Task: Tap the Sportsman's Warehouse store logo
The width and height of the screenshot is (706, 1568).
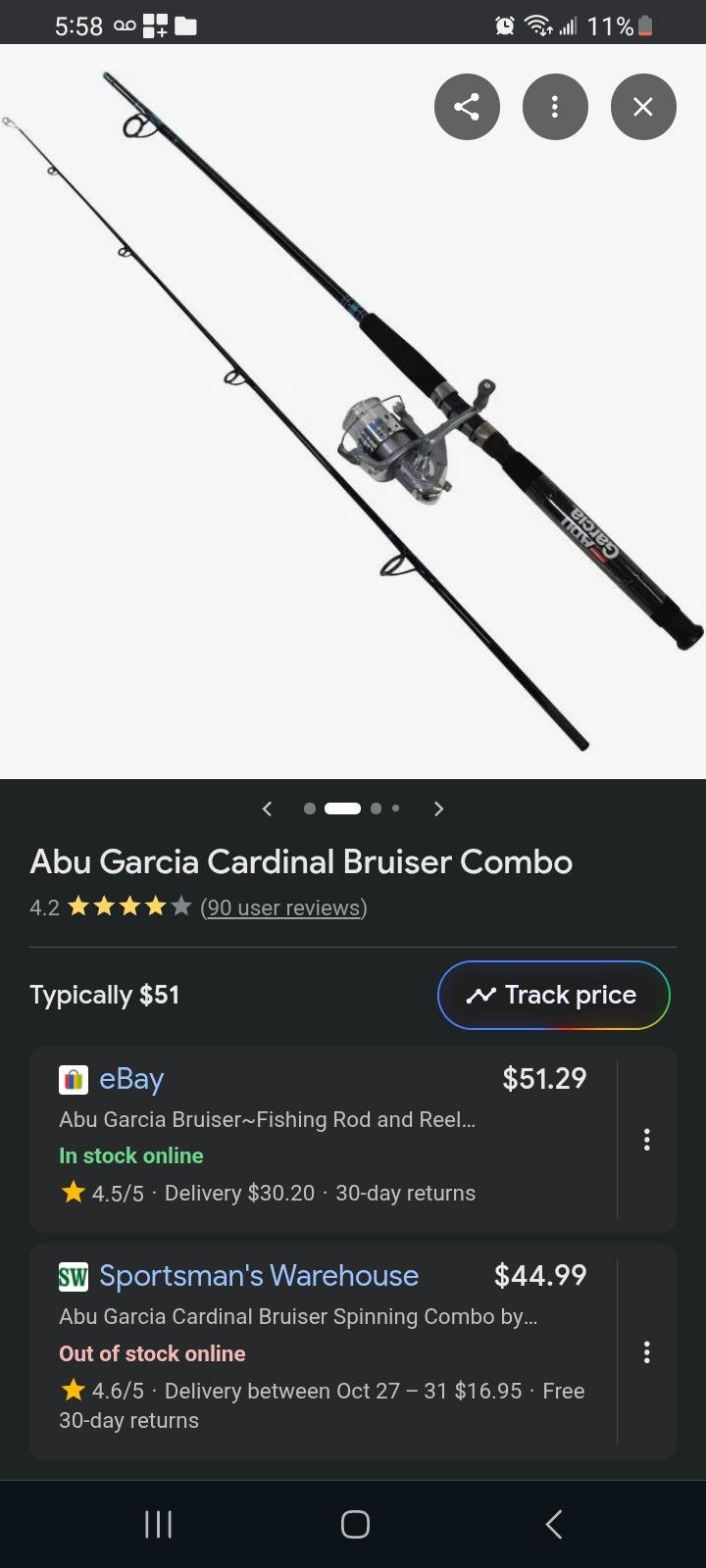Action: (x=73, y=1275)
